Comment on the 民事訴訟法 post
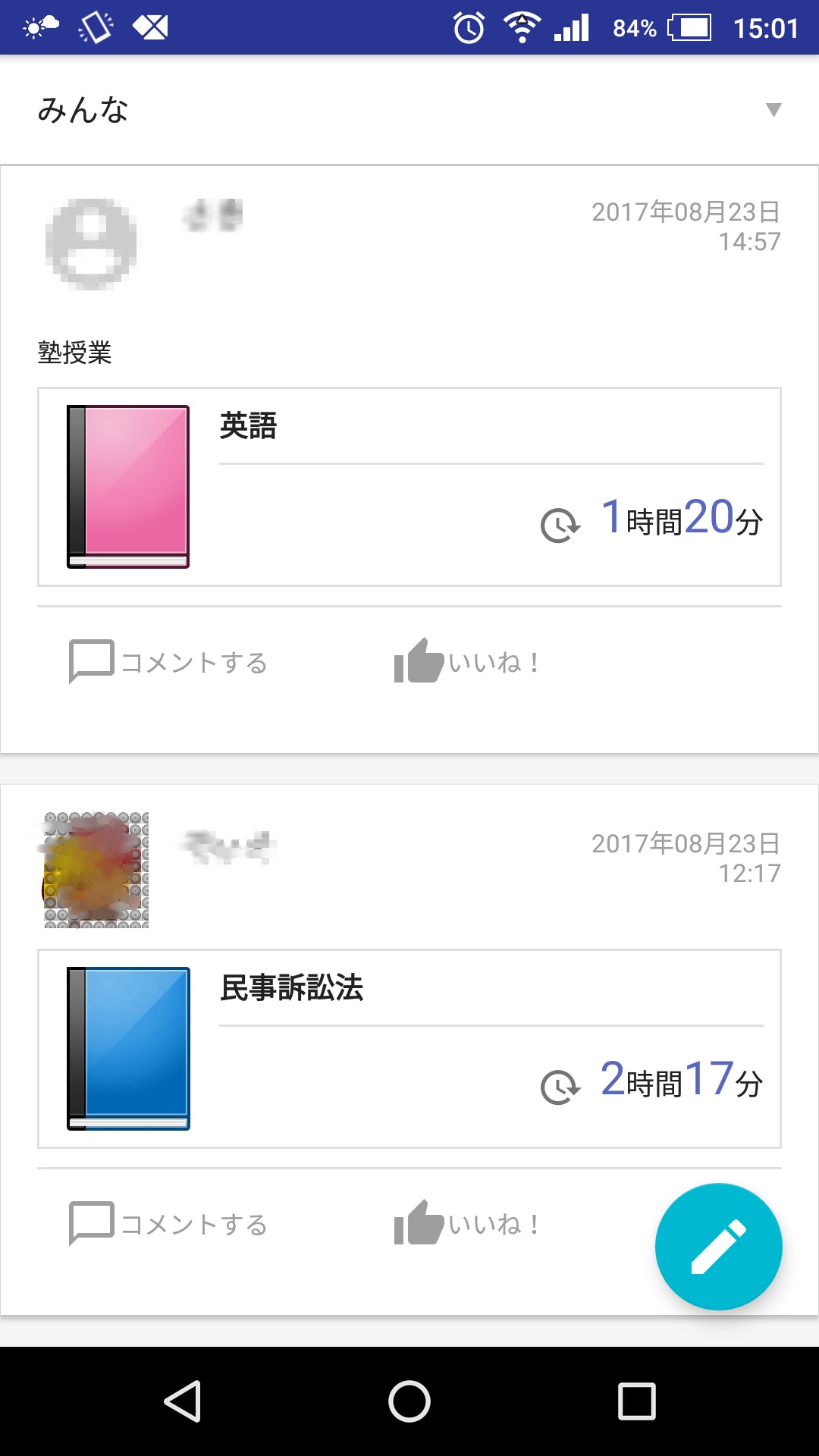Image resolution: width=819 pixels, height=1456 pixels. (x=168, y=1223)
